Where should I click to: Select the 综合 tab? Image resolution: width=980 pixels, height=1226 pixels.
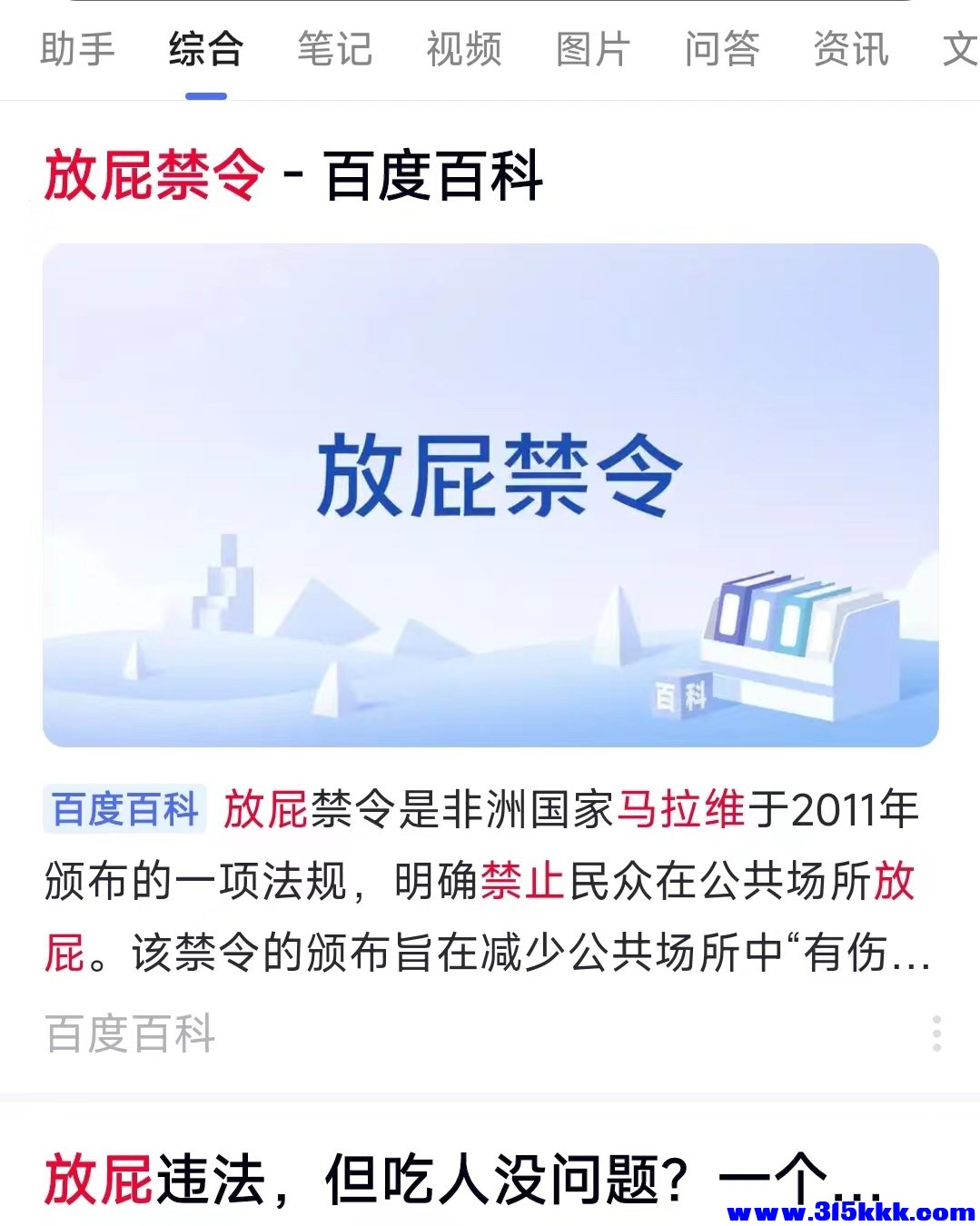click(206, 49)
